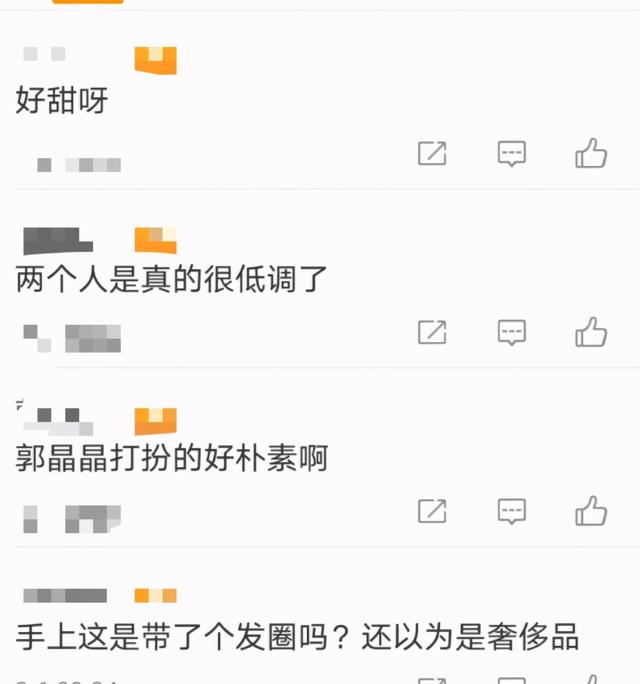Image resolution: width=640 pixels, height=684 pixels.
Task: Like the comment 好甜呀
Action: (x=591, y=154)
